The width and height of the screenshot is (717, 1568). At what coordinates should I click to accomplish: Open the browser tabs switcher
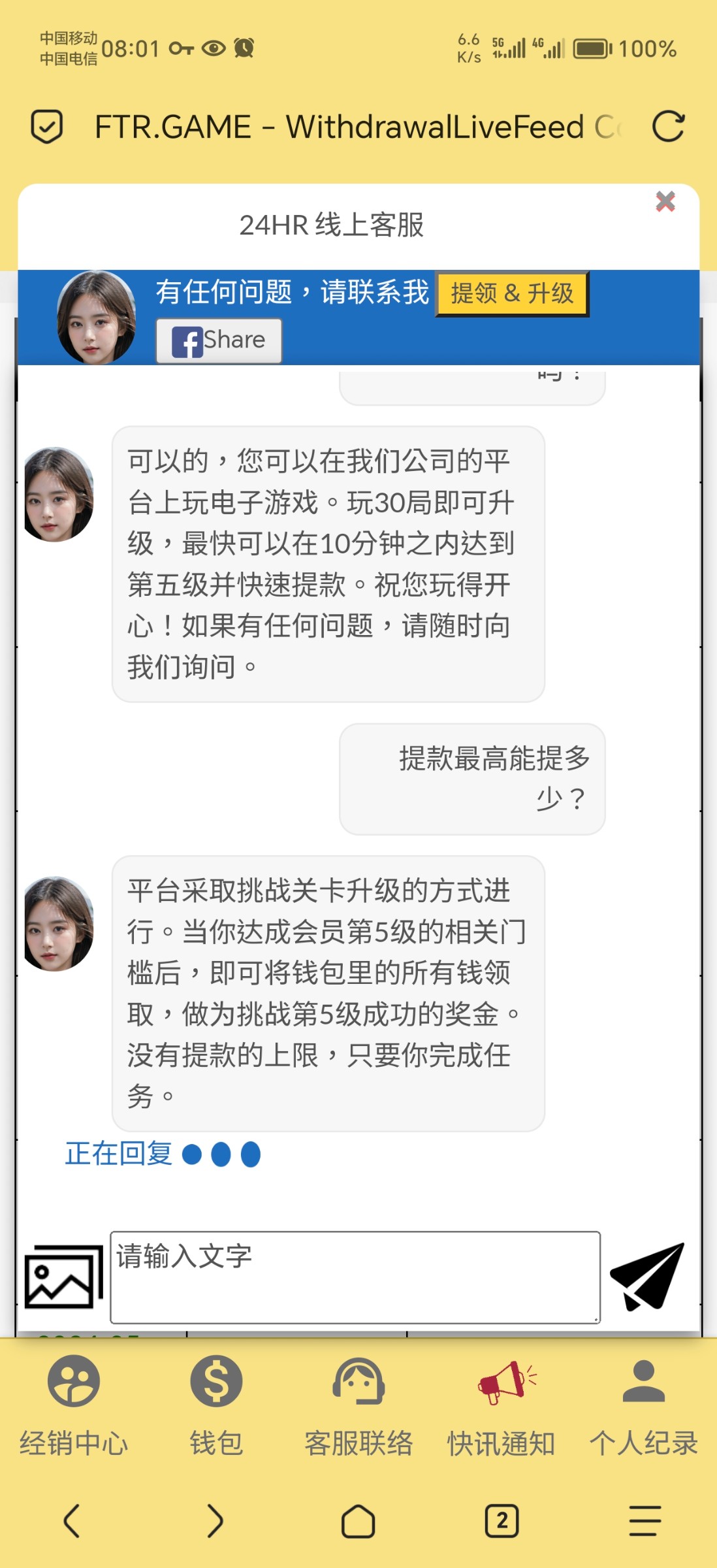coord(502,1521)
